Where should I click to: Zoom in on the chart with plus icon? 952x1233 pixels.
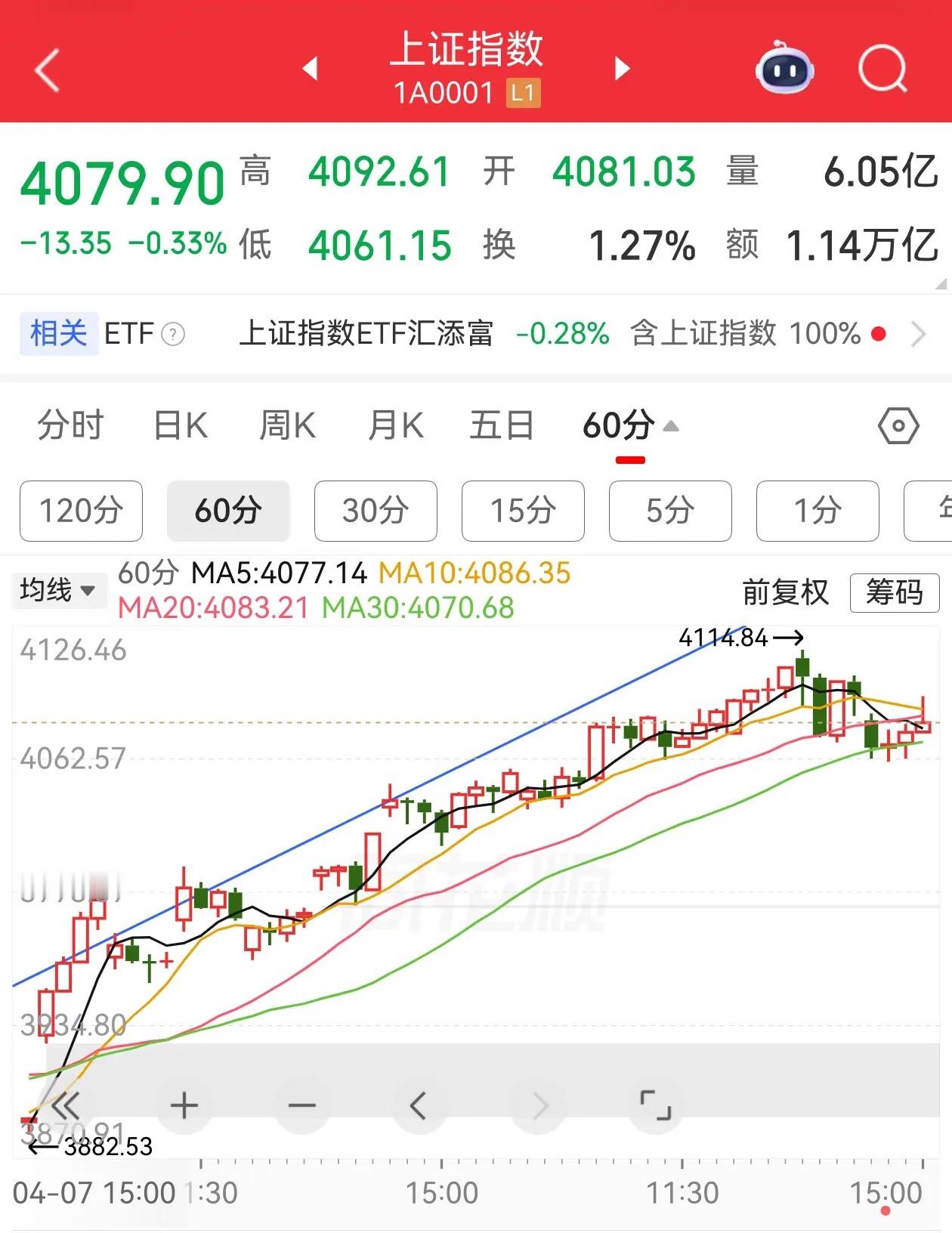tap(184, 1105)
